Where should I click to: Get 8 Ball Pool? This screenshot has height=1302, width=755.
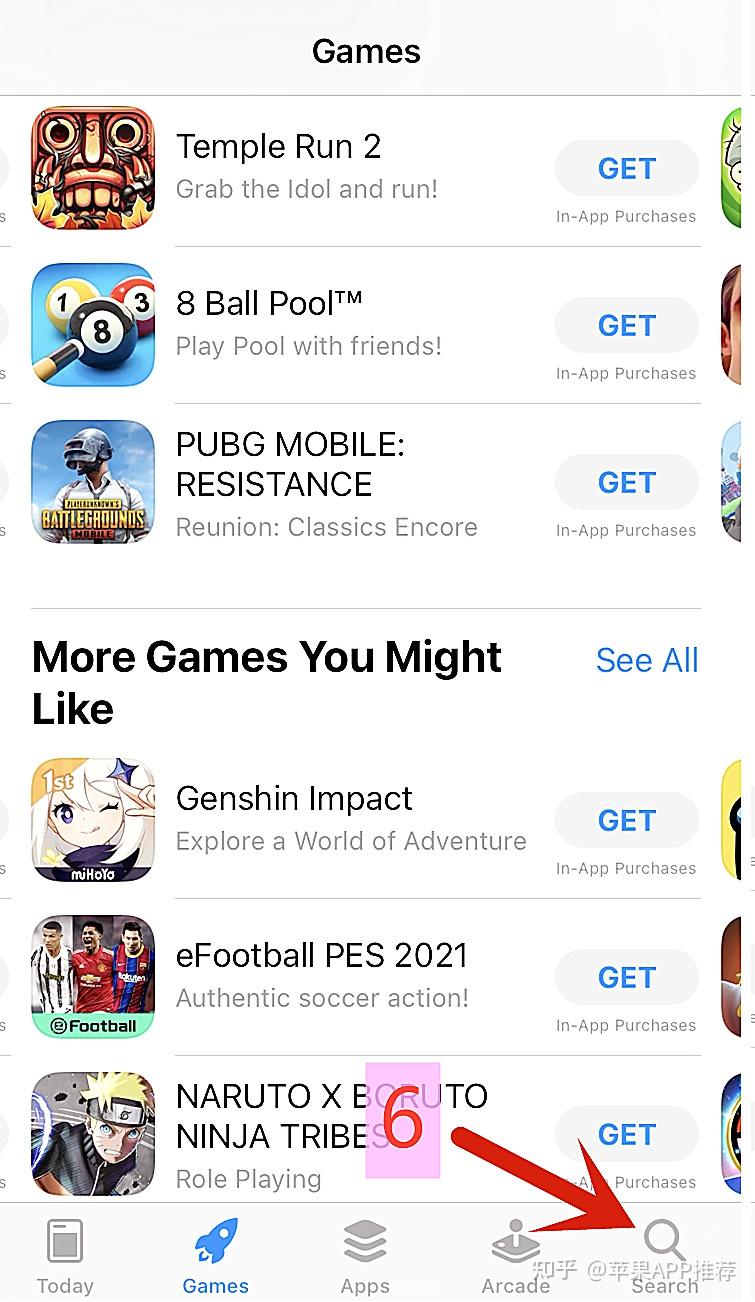point(626,326)
